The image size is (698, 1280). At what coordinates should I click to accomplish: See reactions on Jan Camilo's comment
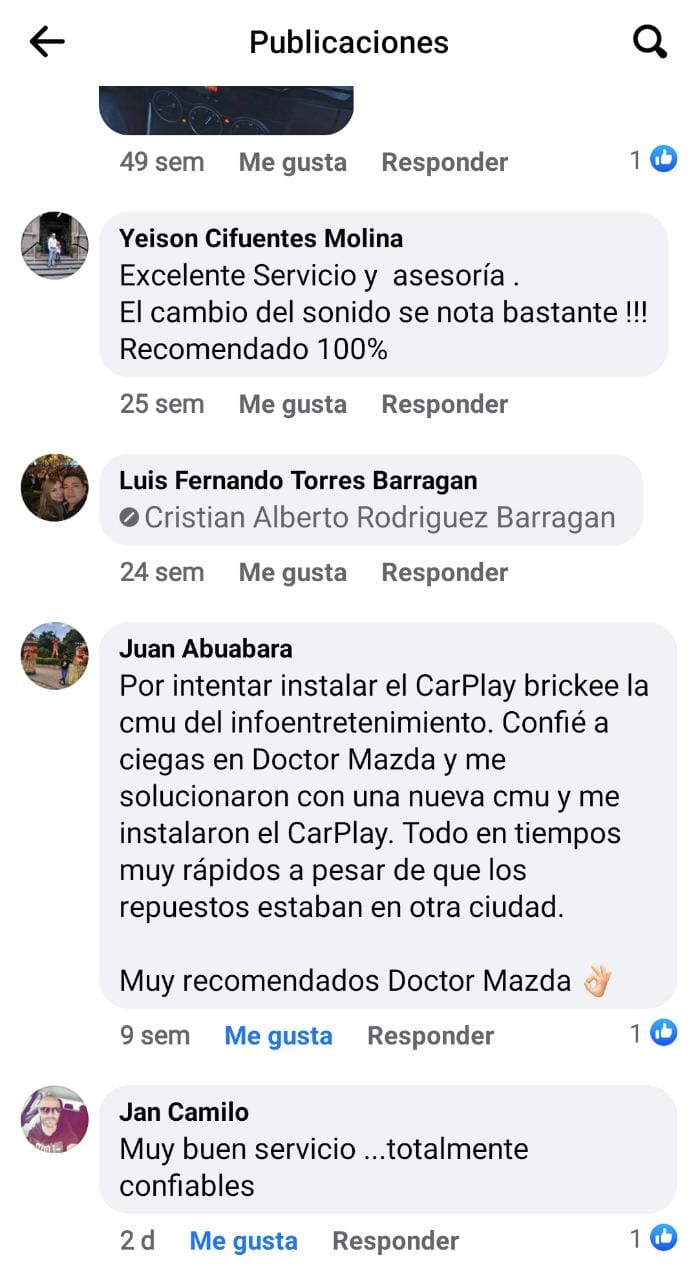pyautogui.click(x=654, y=1239)
